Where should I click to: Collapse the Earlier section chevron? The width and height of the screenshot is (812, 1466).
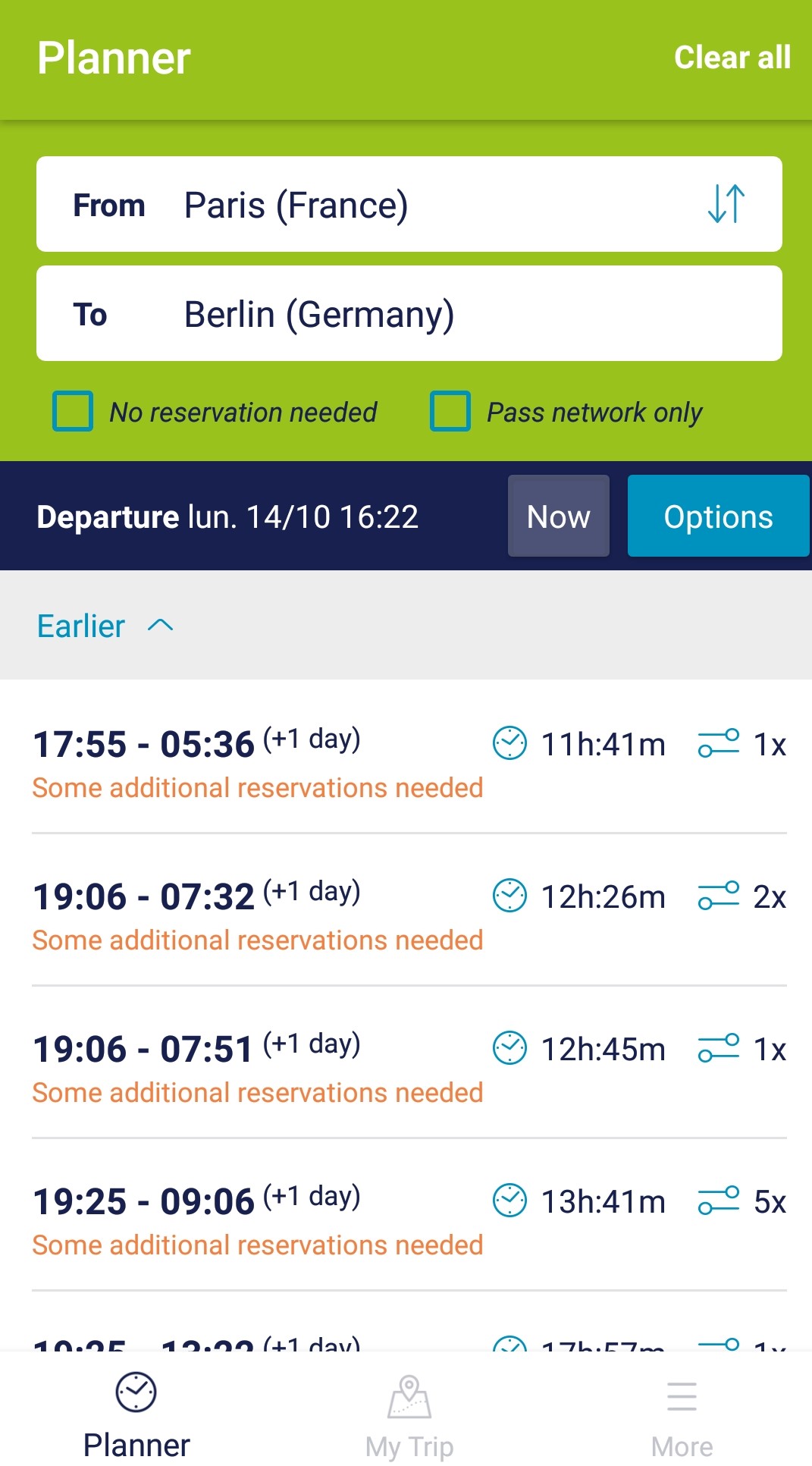160,626
